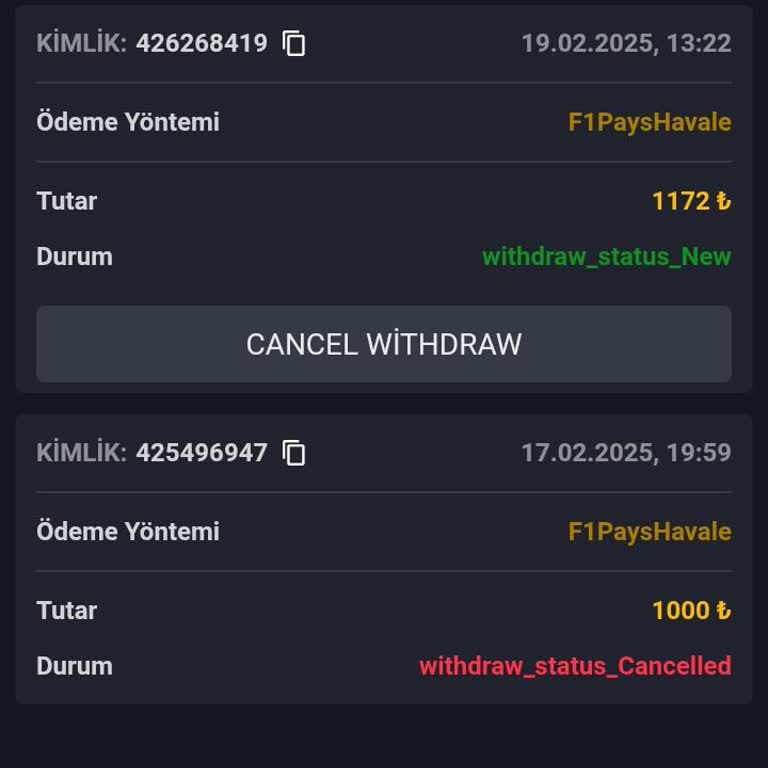Copy the withdrawal ID 426268419

click(294, 43)
